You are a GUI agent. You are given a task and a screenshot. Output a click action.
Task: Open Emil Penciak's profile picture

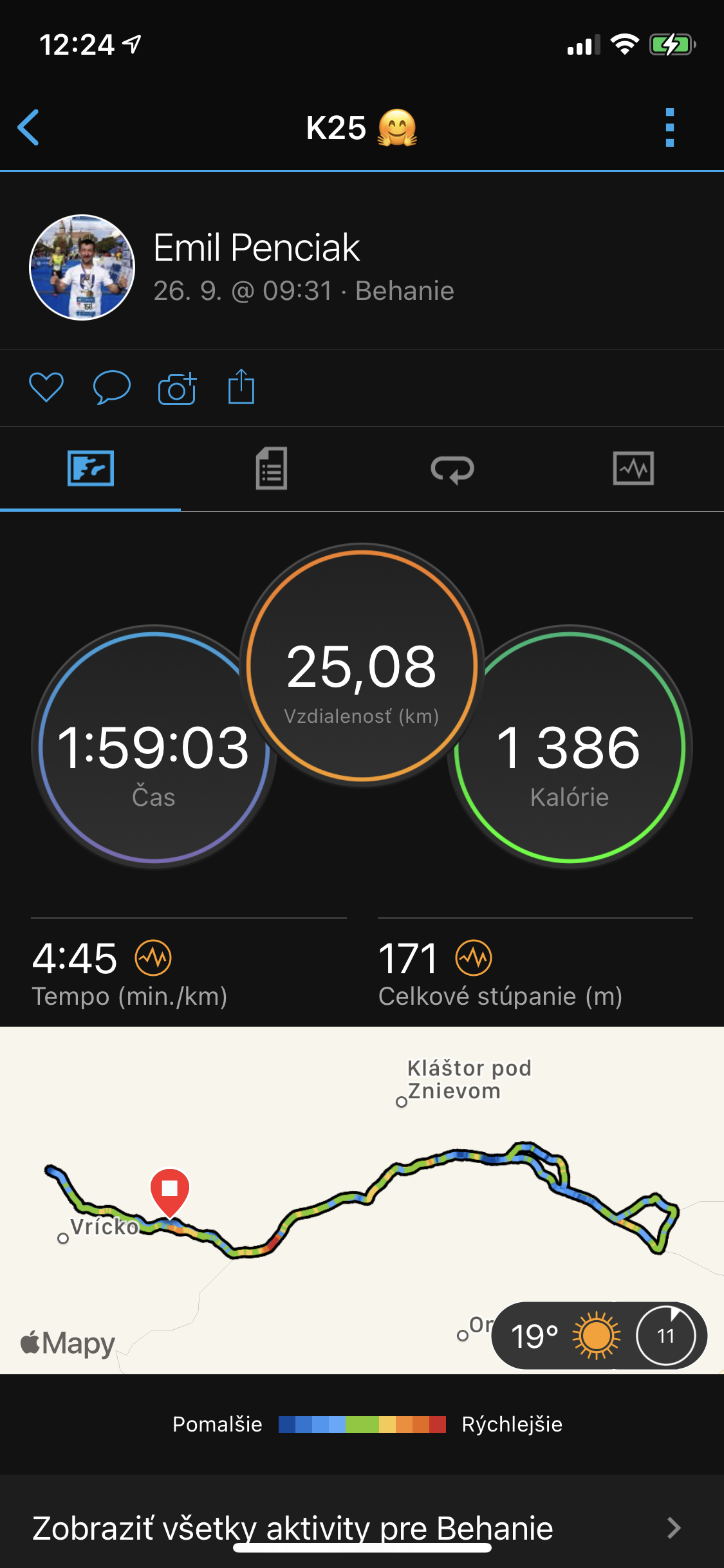82,267
